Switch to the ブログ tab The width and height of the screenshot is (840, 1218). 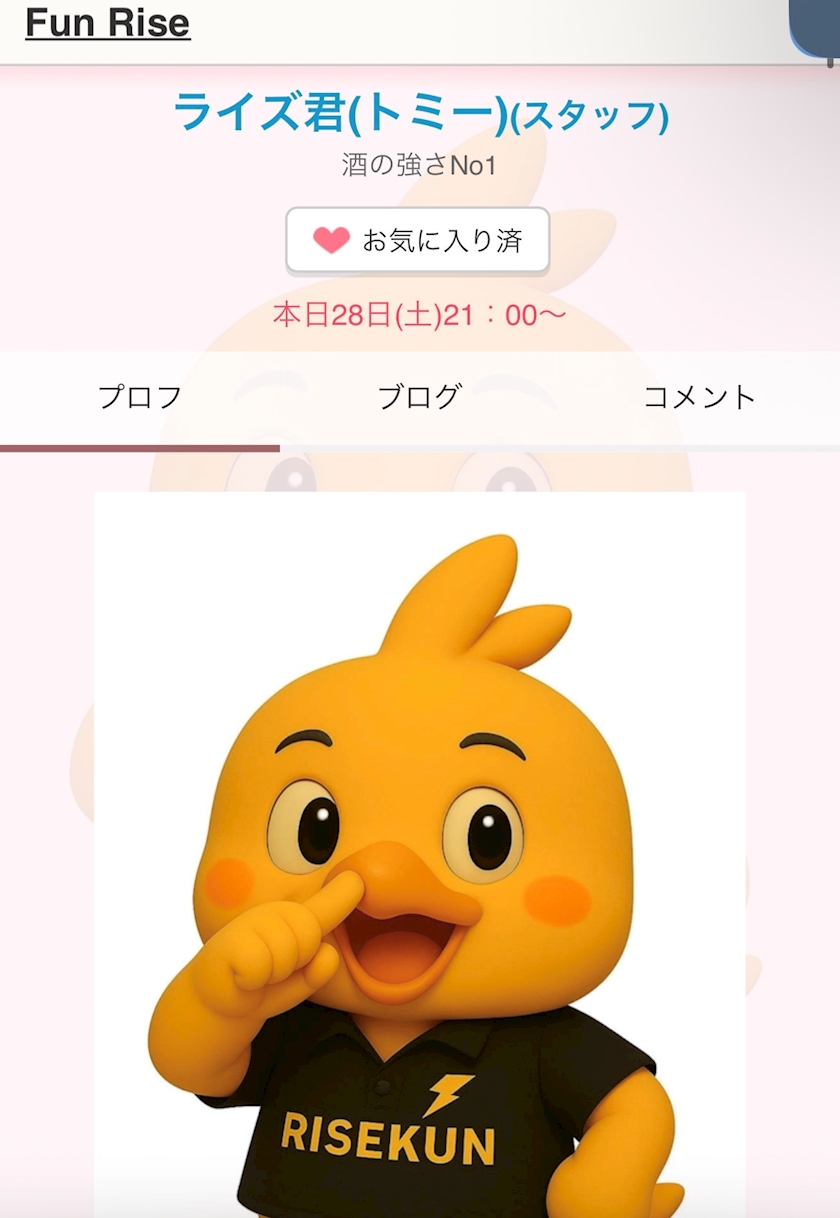(420, 397)
